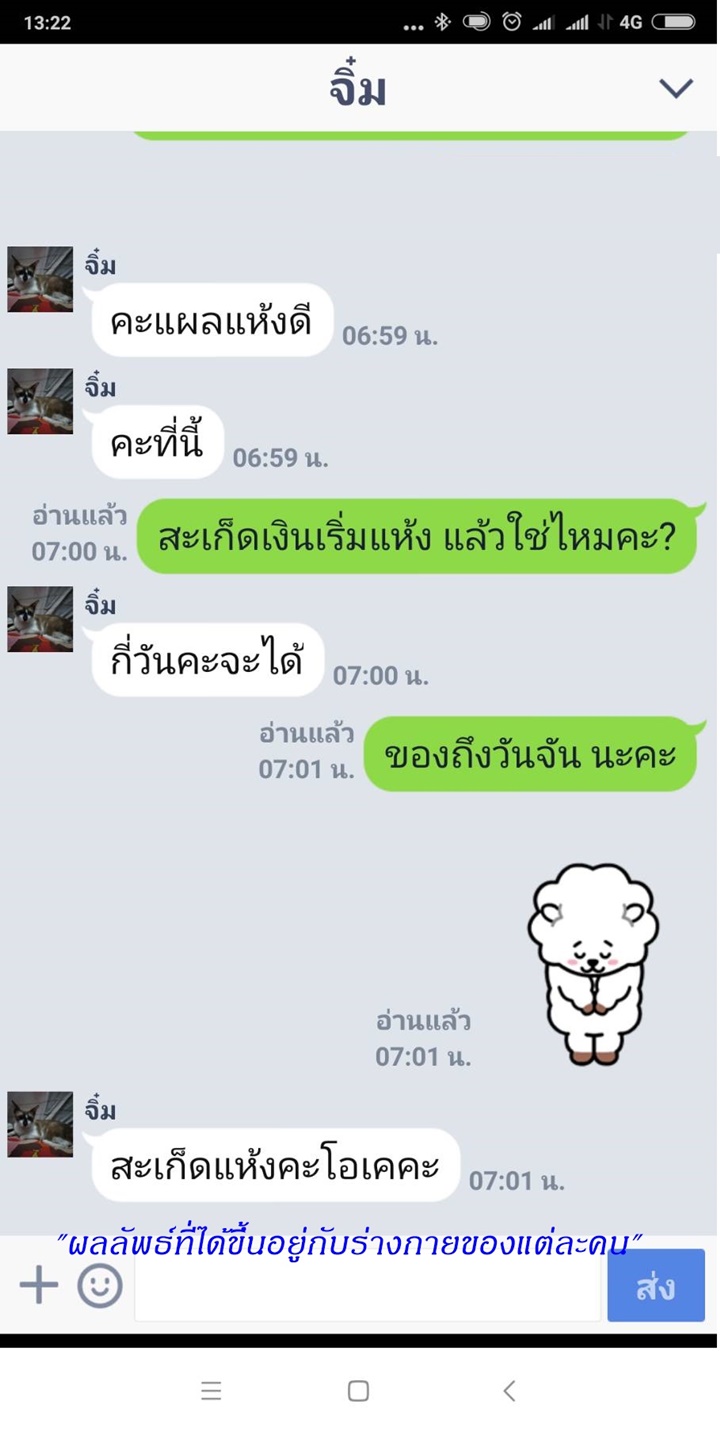Go back with the system back button
The height and width of the screenshot is (1434, 720).
(509, 1390)
